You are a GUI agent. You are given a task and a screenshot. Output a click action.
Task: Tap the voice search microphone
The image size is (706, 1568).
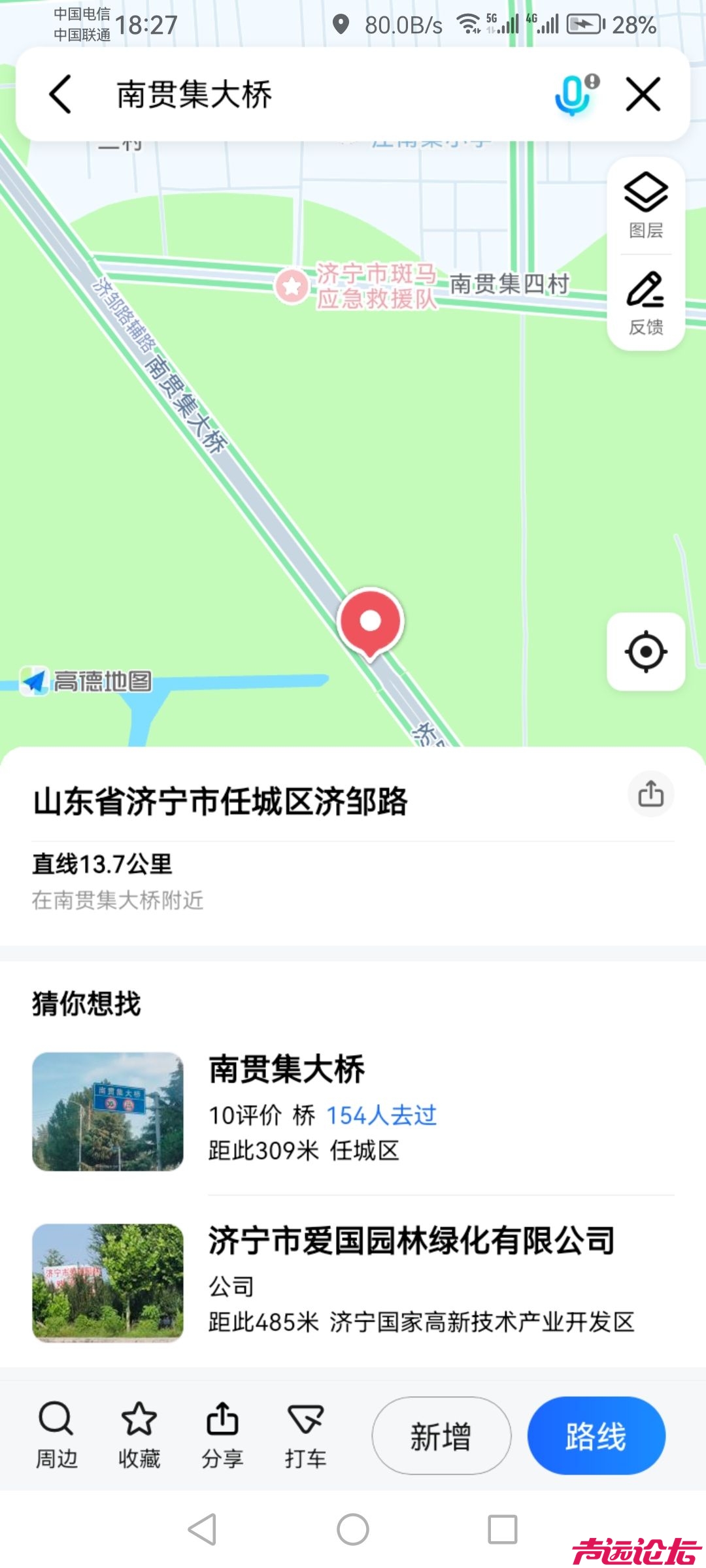(574, 94)
